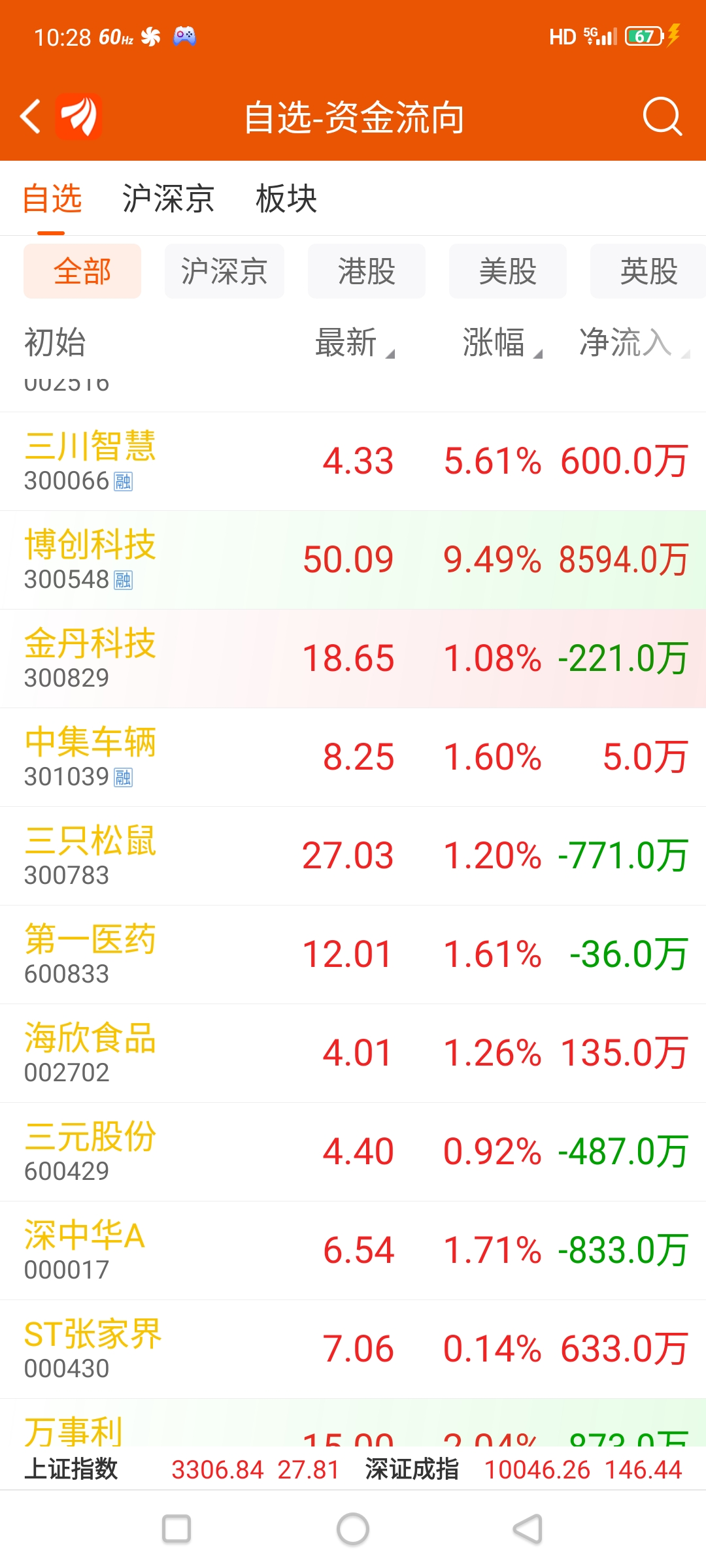The height and width of the screenshot is (1568, 706).
Task: Switch to the 沪深京 top tab
Action: pos(168,199)
